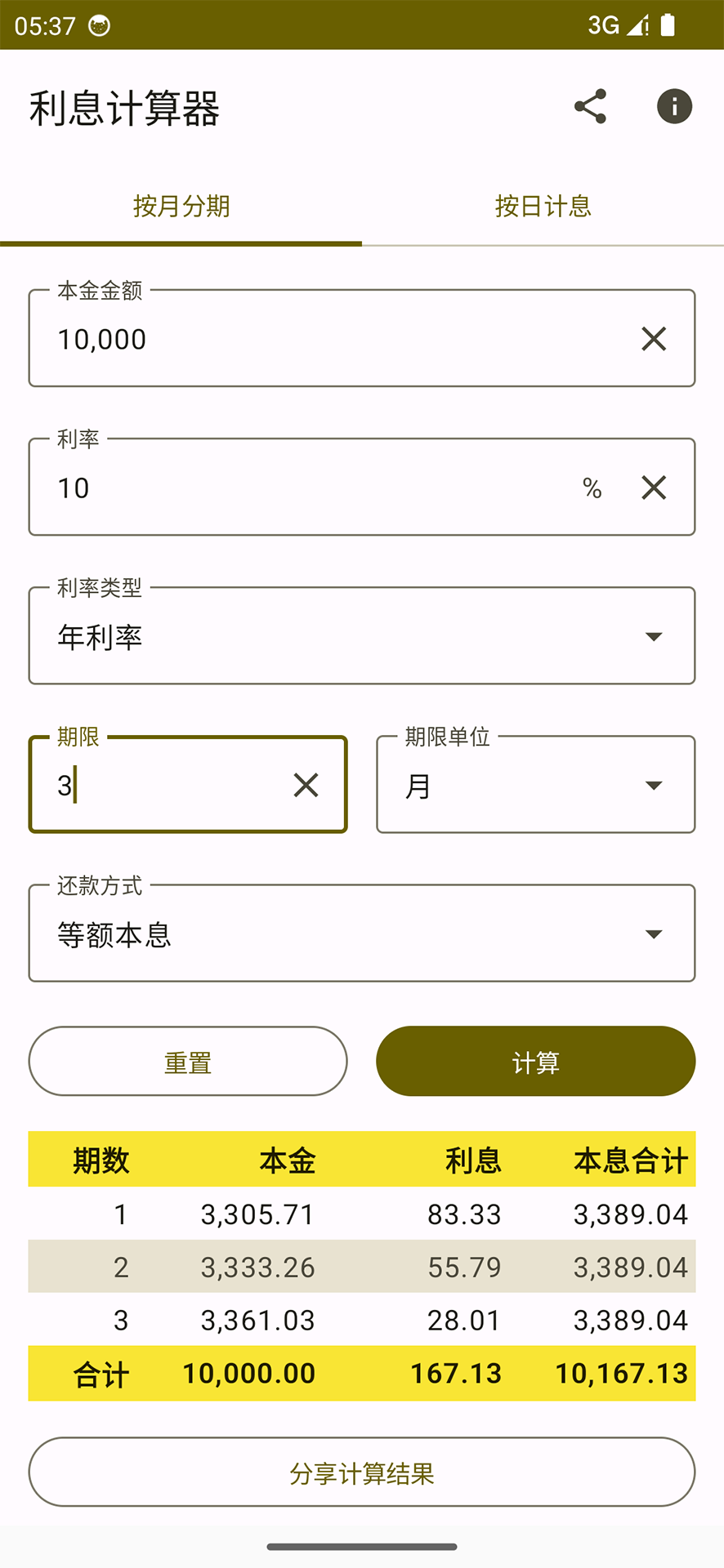The image size is (724, 1568).
Task: Clear the 本金金额 field with its X icon
Action: pyautogui.click(x=653, y=338)
